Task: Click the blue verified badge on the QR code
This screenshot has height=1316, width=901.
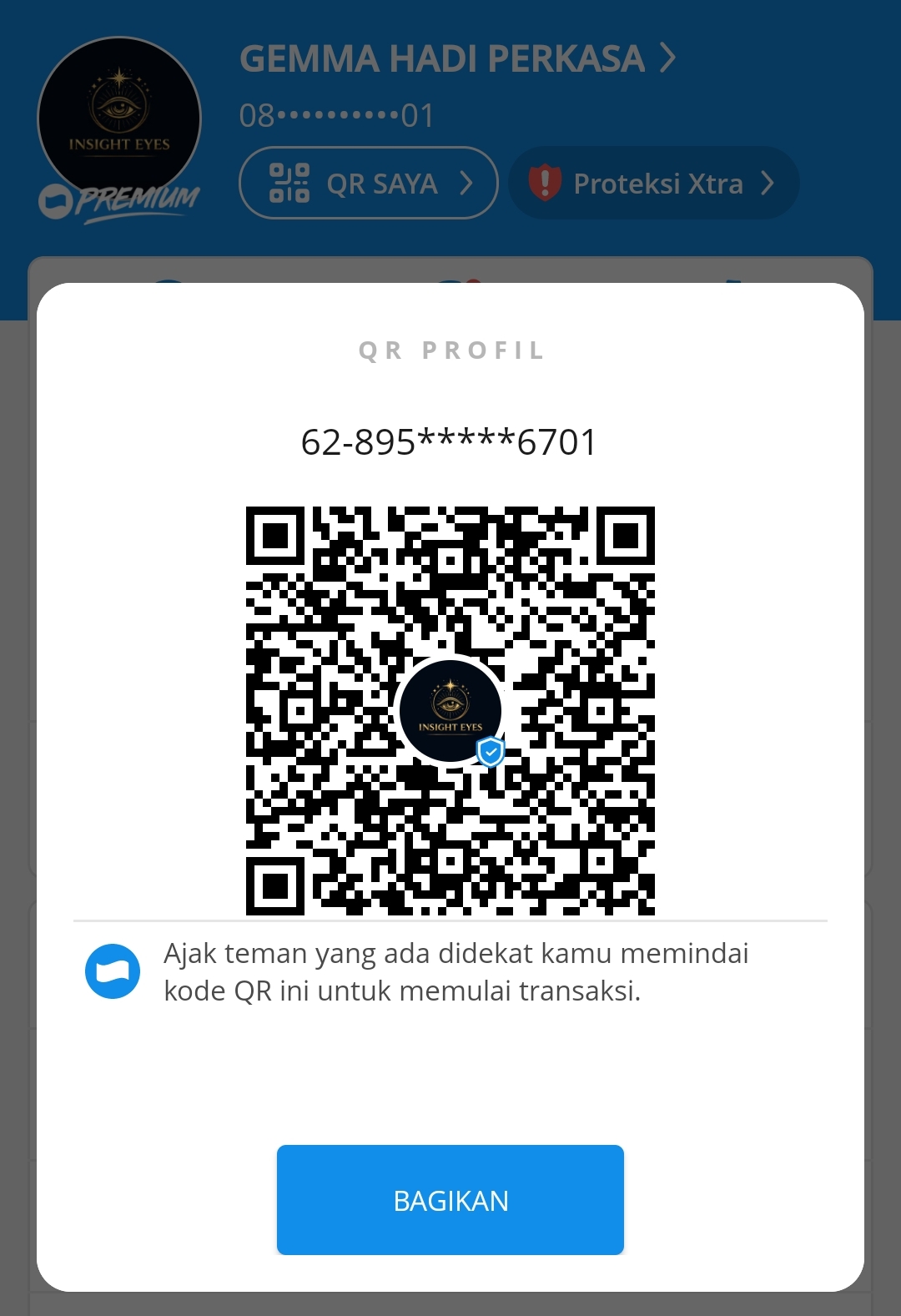Action: tap(491, 752)
